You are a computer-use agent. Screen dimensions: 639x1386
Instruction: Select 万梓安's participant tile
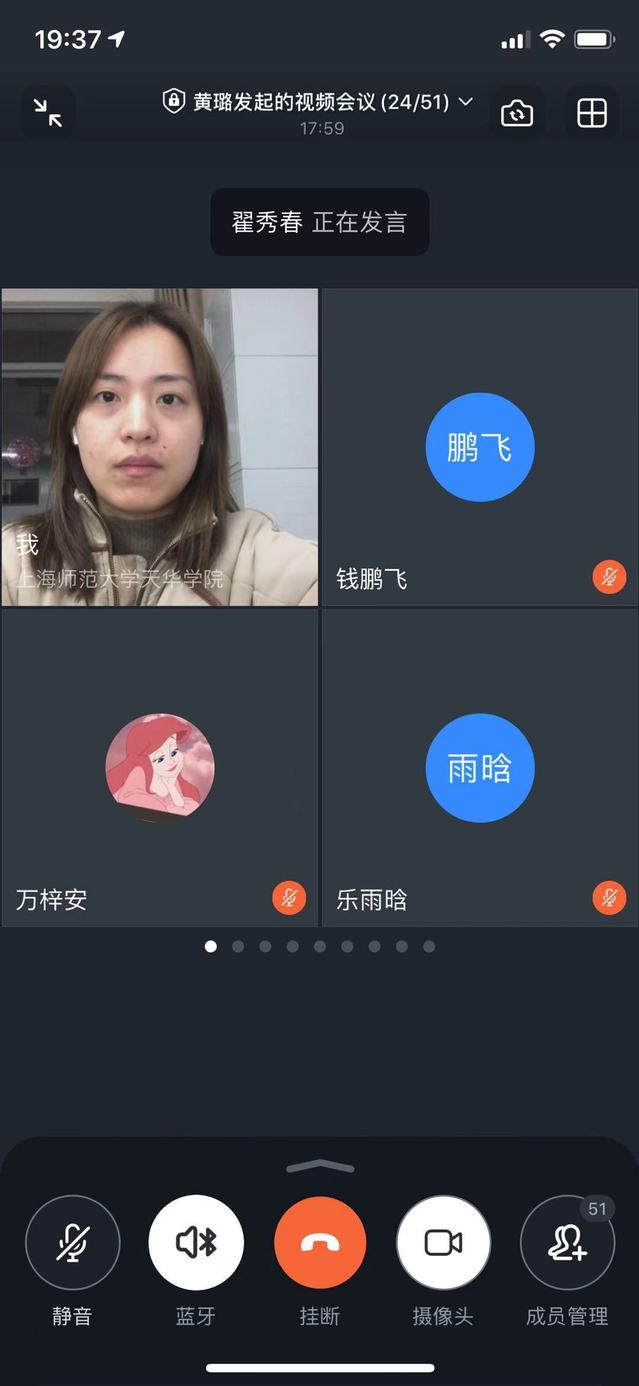click(160, 767)
